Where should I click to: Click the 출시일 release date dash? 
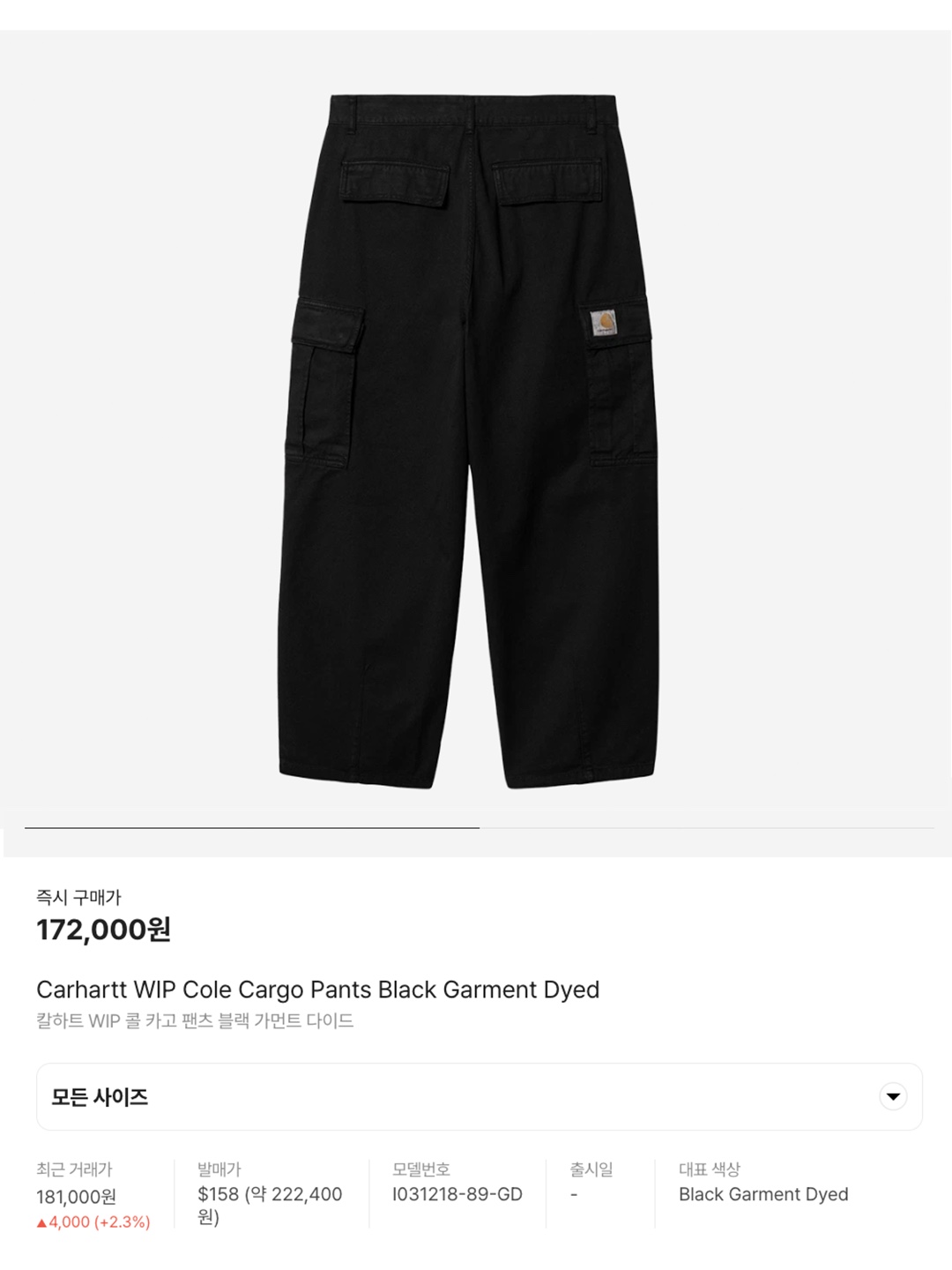click(576, 1194)
